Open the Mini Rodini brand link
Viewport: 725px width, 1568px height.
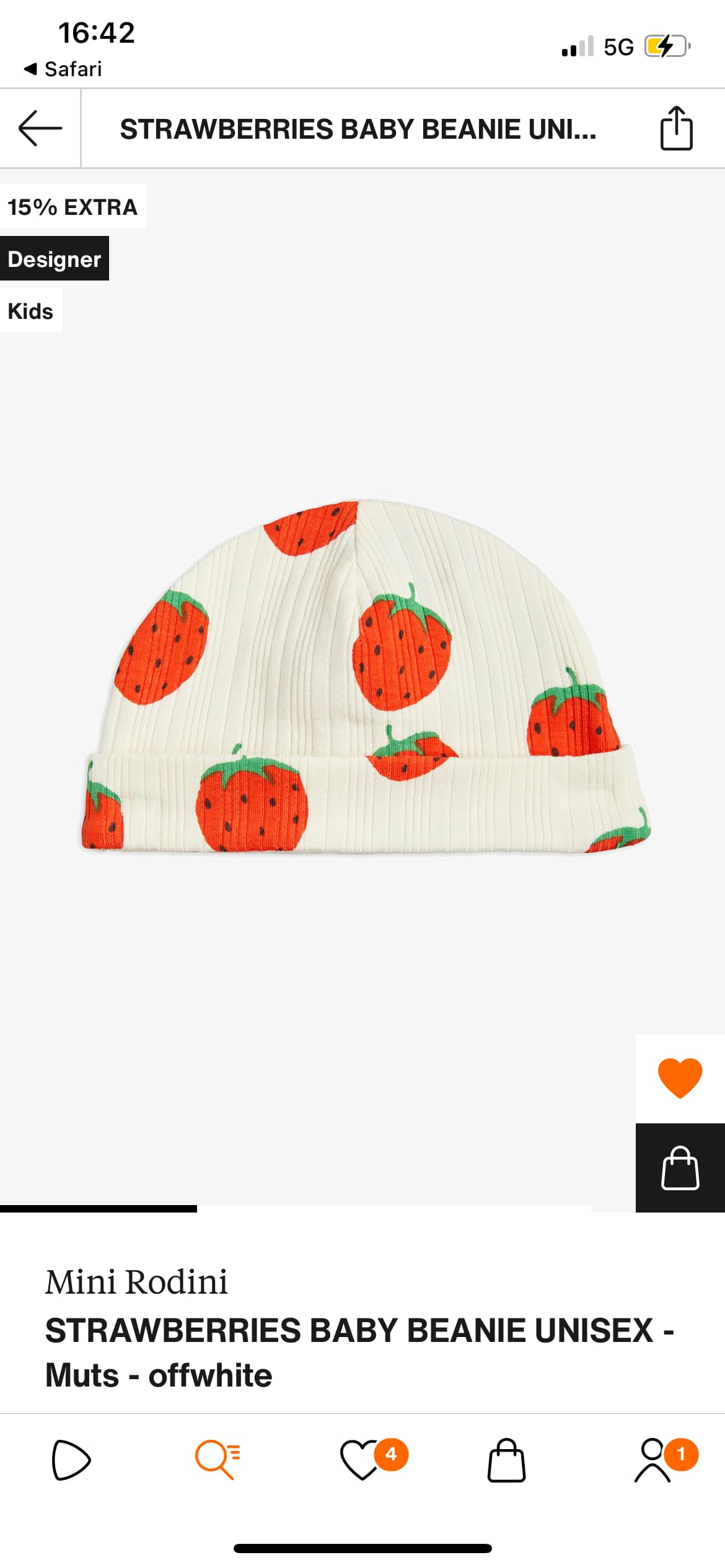coord(136,1282)
